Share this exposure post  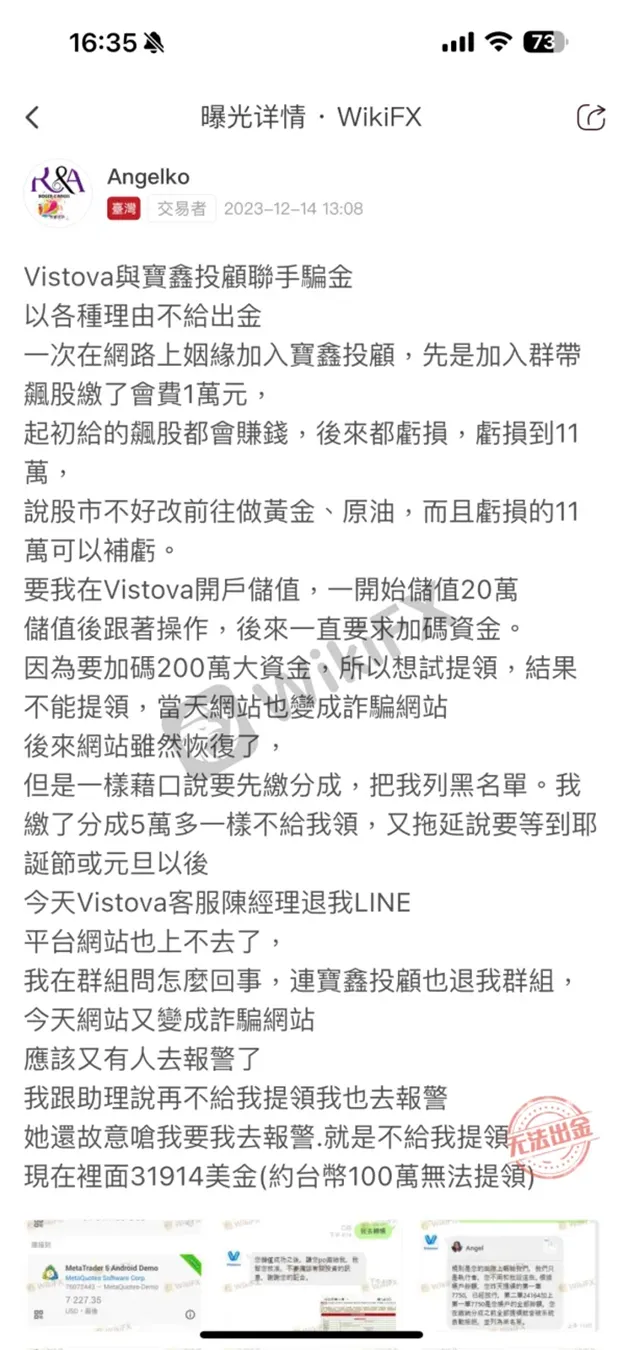pyautogui.click(x=591, y=117)
